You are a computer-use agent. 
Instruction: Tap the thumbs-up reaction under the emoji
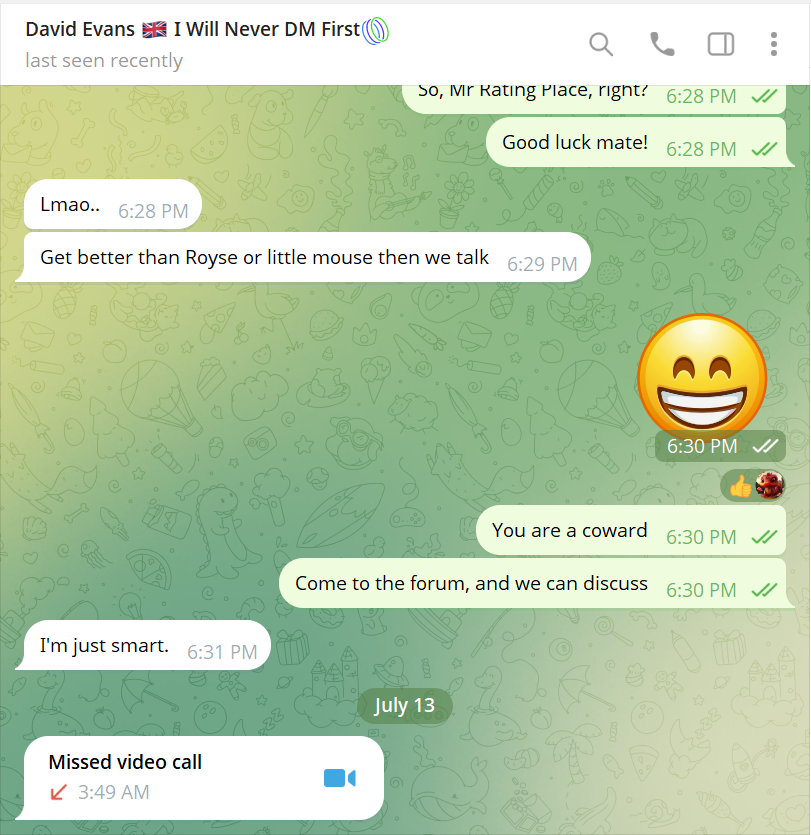pyautogui.click(x=740, y=487)
